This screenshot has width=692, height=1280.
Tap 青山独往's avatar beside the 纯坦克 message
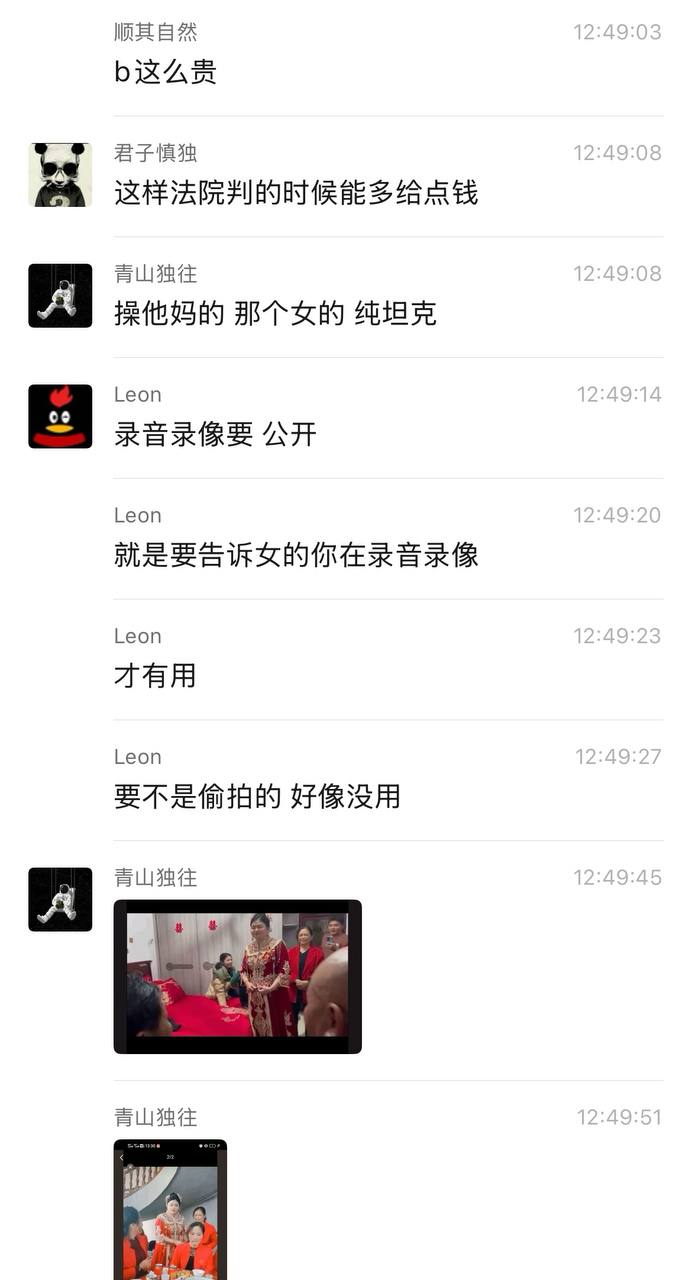[60, 296]
